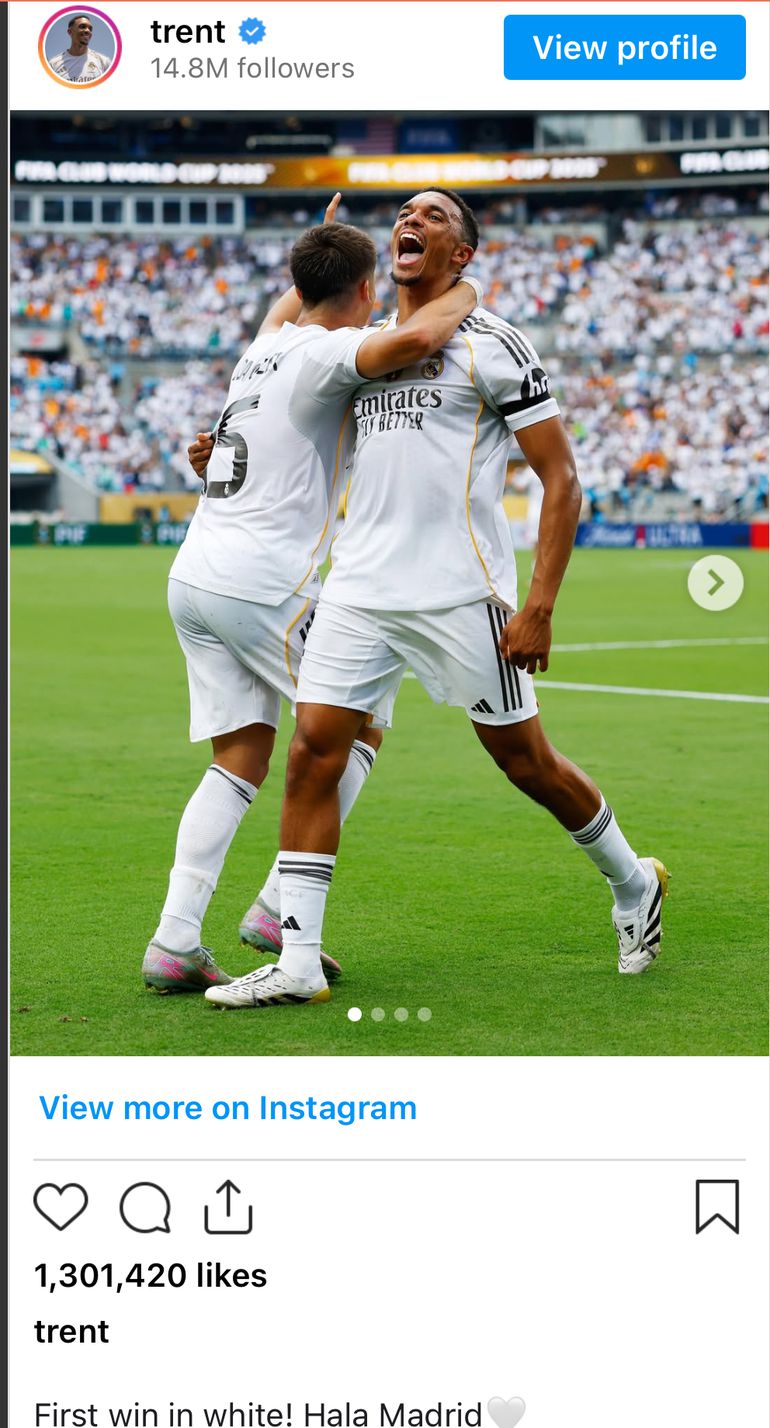The image size is (770, 1428).
Task: Go to next photo with arrow
Action: click(715, 582)
